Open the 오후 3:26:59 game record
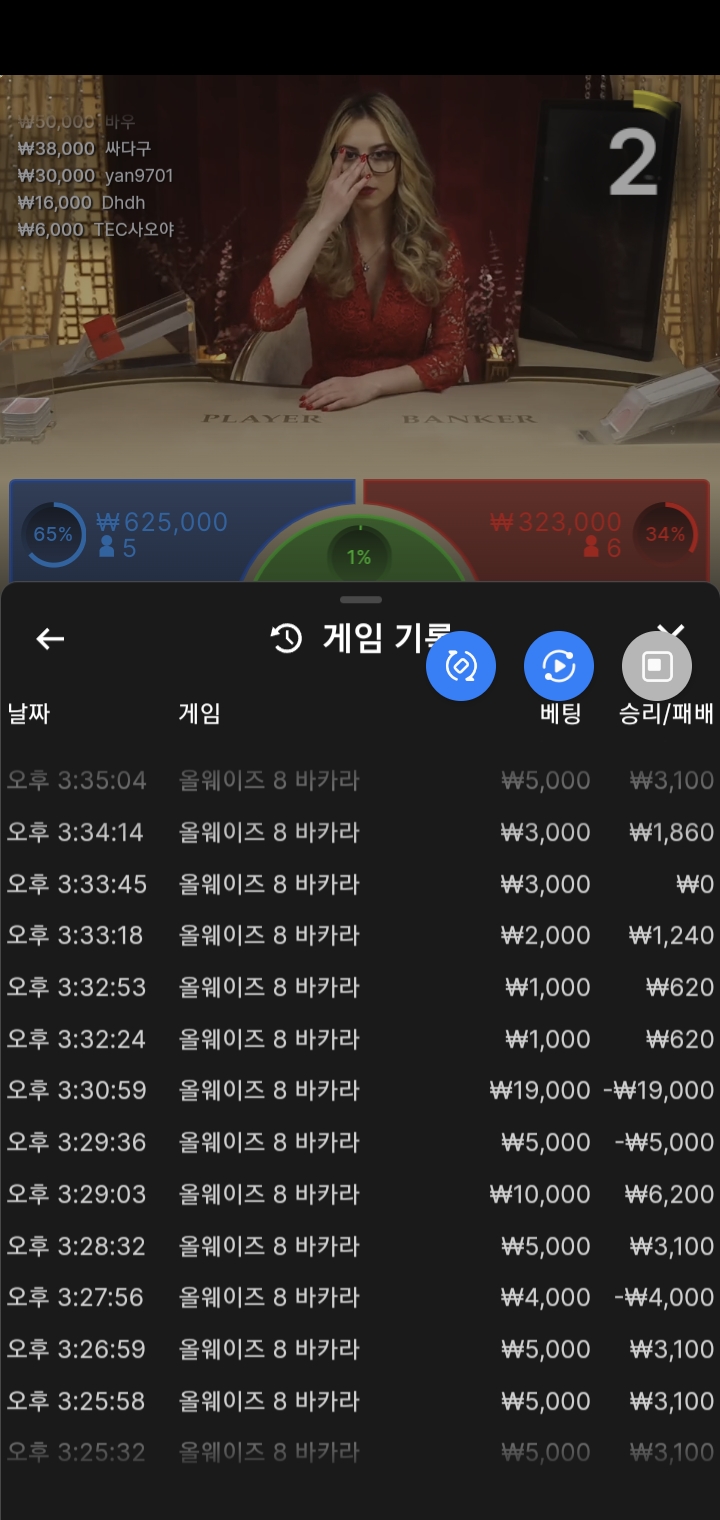The image size is (720, 1520). [360, 1349]
